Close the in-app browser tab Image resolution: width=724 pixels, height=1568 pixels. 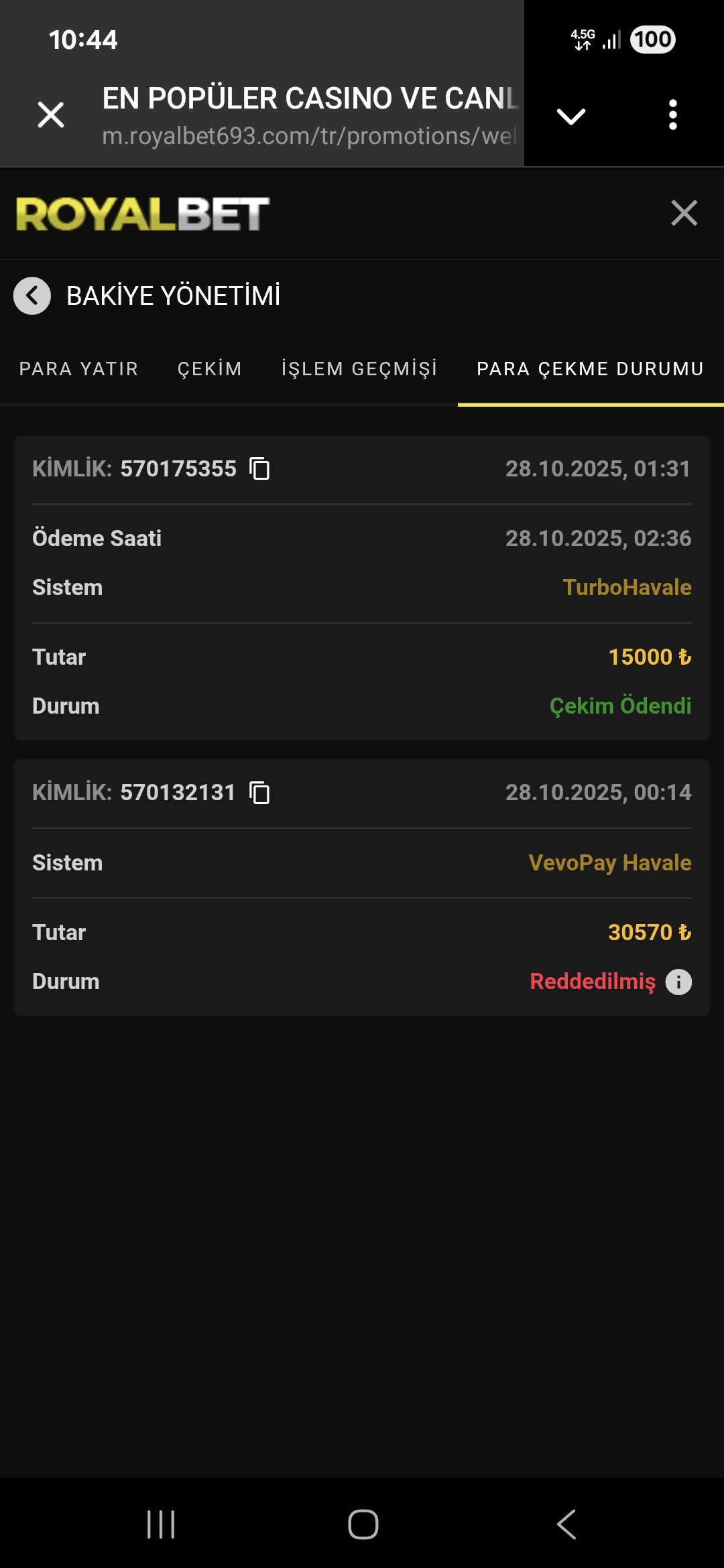tap(51, 115)
